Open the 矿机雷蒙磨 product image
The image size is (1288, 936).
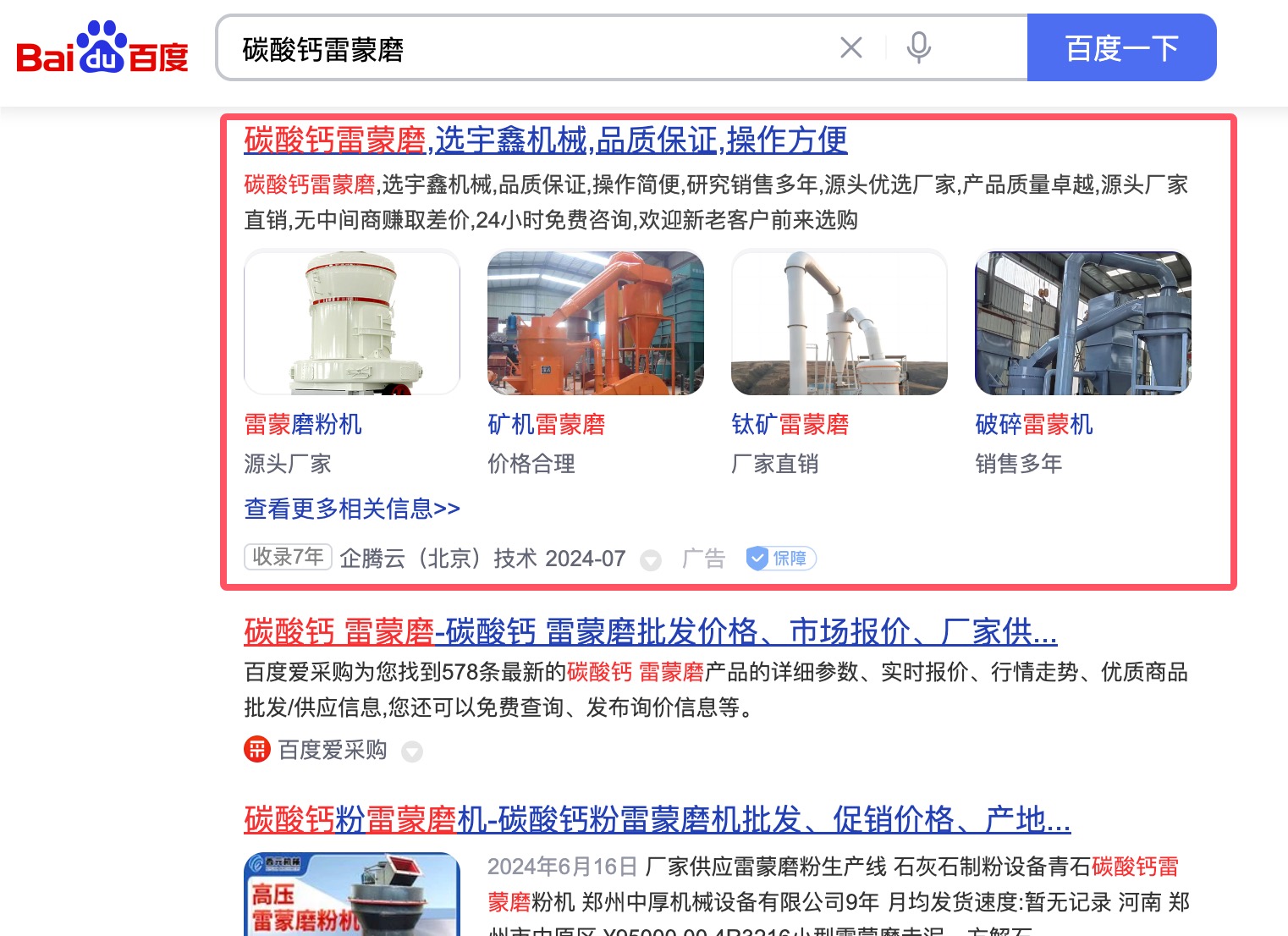click(x=596, y=322)
